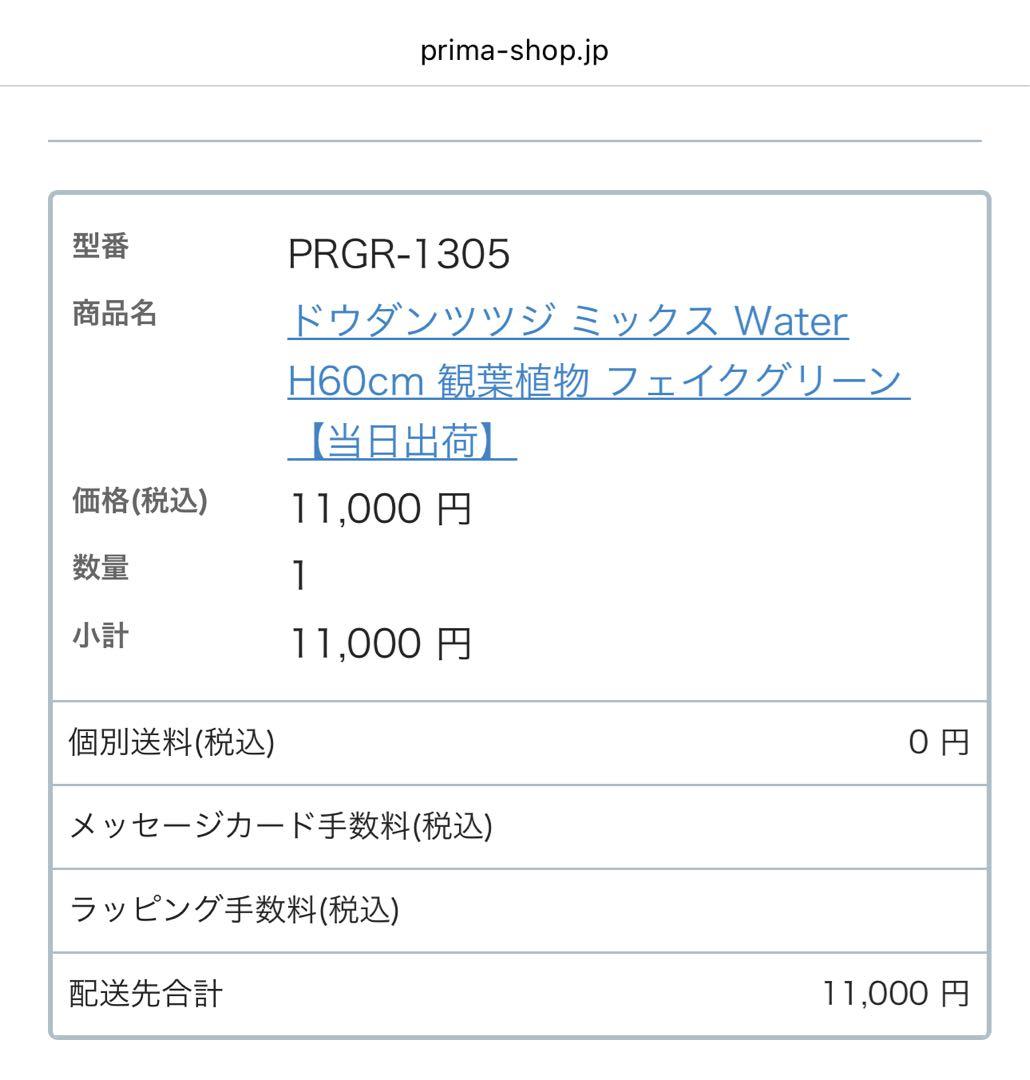Screen dimensions: 1030x1080
Task: Open the ドウダンツツジ ミックス Water product link
Action: [567, 322]
